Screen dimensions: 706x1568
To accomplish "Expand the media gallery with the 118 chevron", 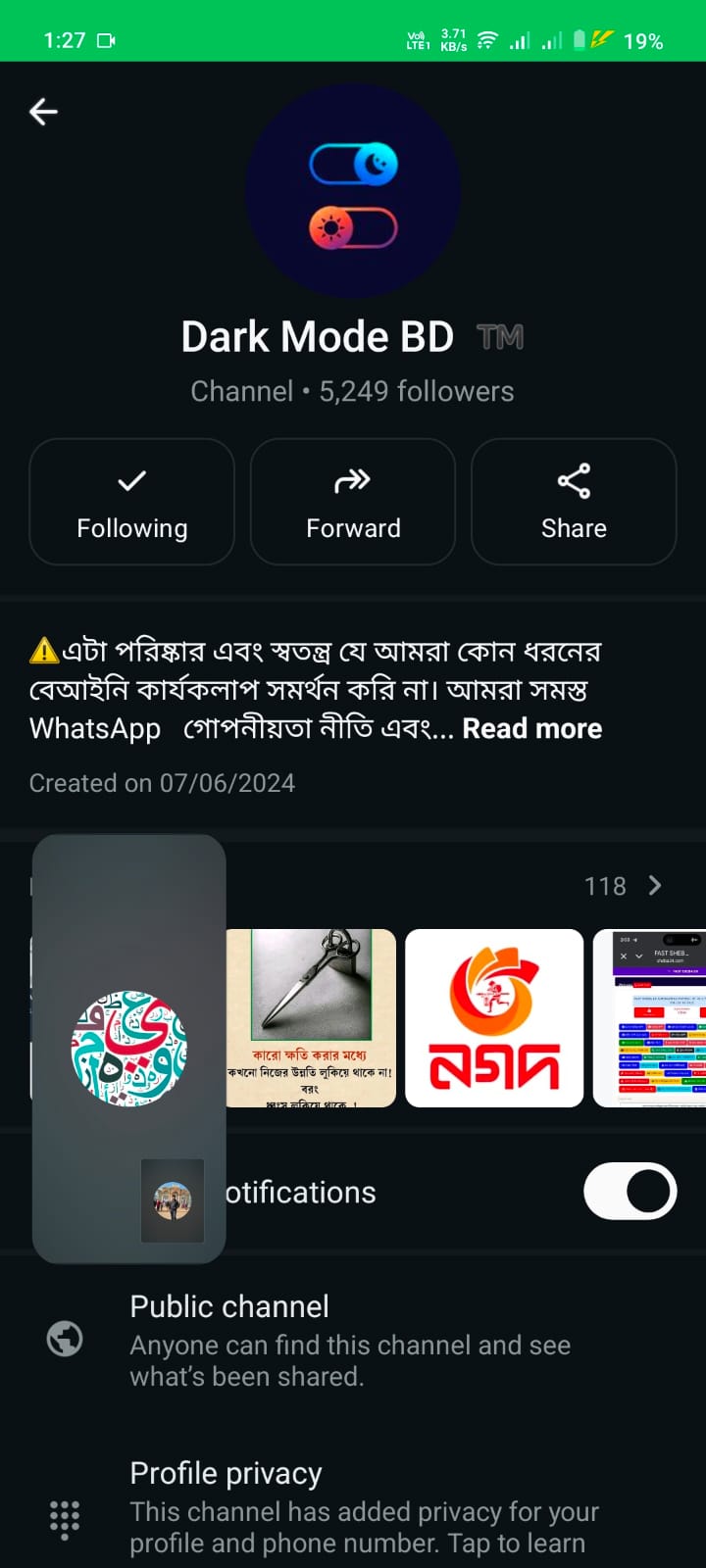I will pos(654,885).
